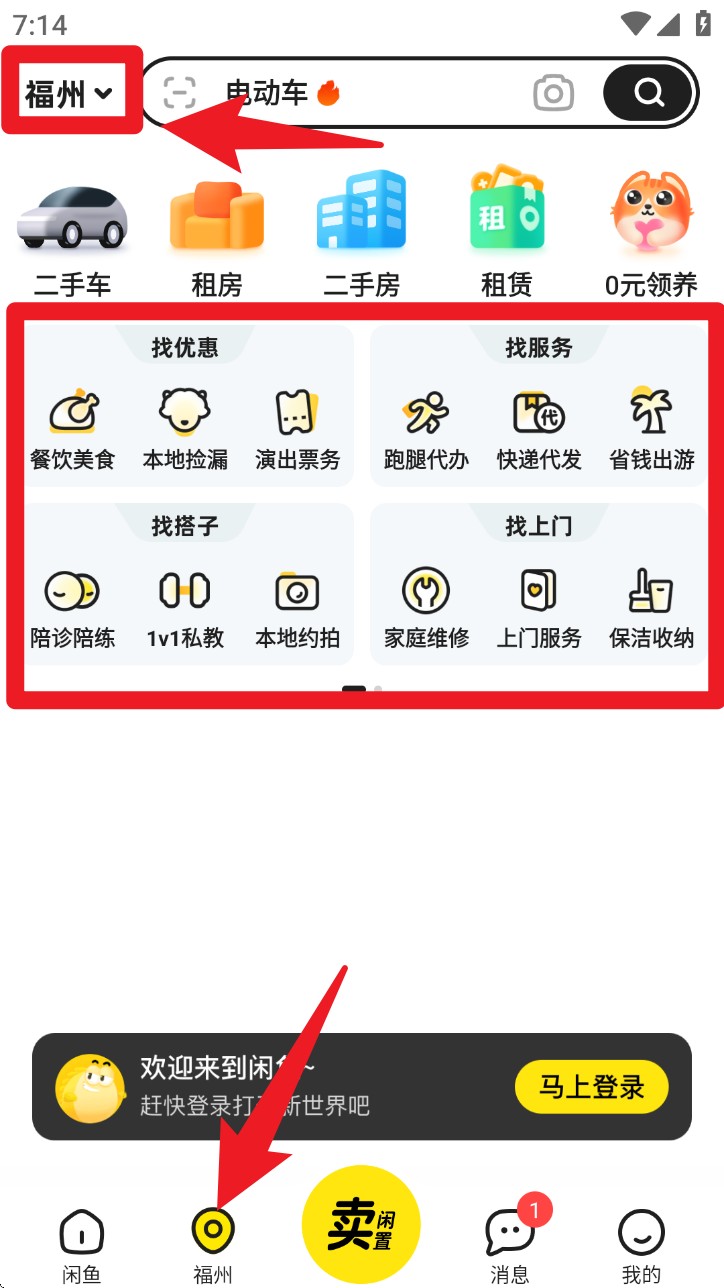The height and width of the screenshot is (1288, 724).
Task: Tap the black search button
Action: [648, 93]
